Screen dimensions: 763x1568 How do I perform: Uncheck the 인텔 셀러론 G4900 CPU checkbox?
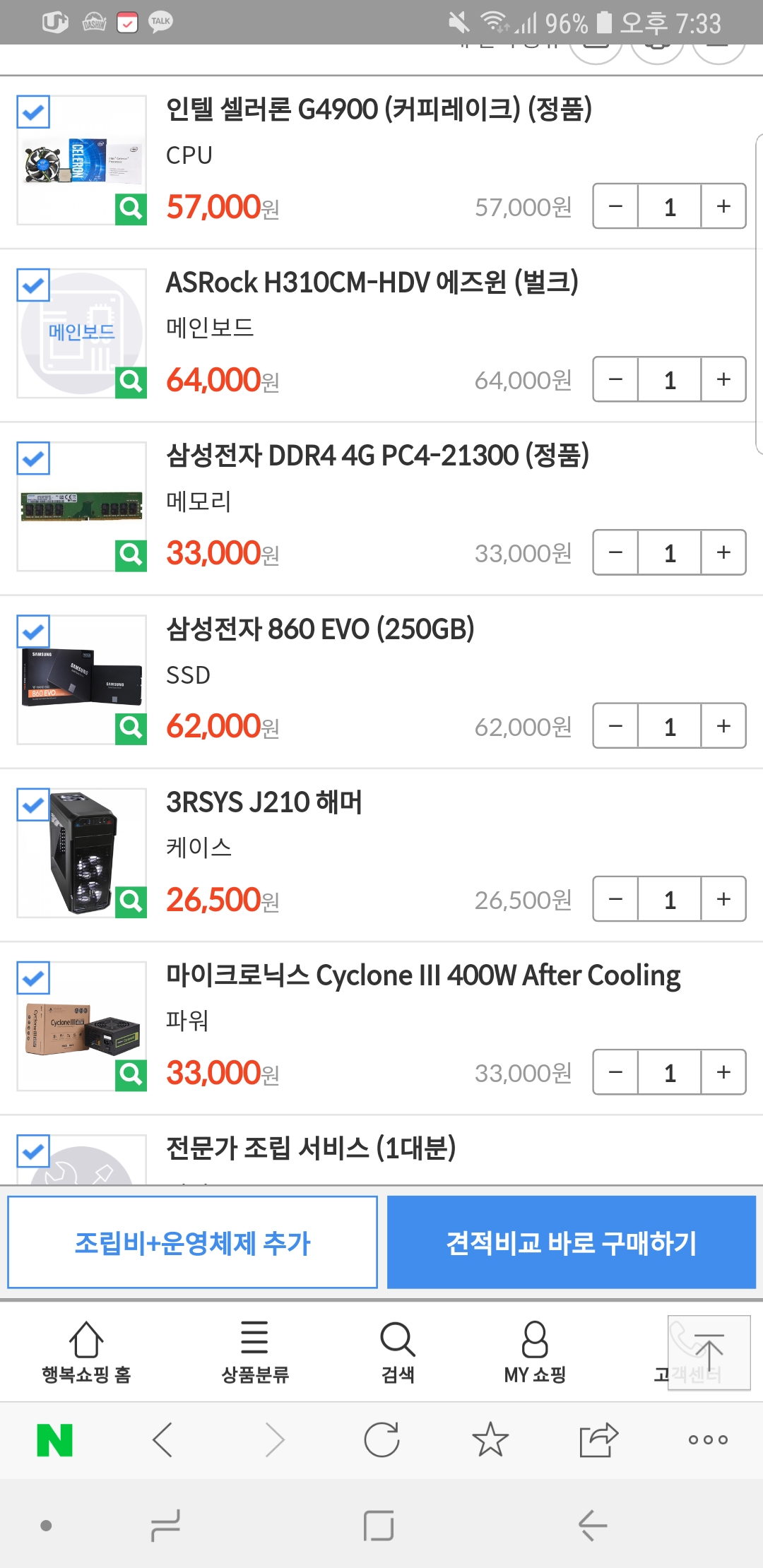[33, 112]
